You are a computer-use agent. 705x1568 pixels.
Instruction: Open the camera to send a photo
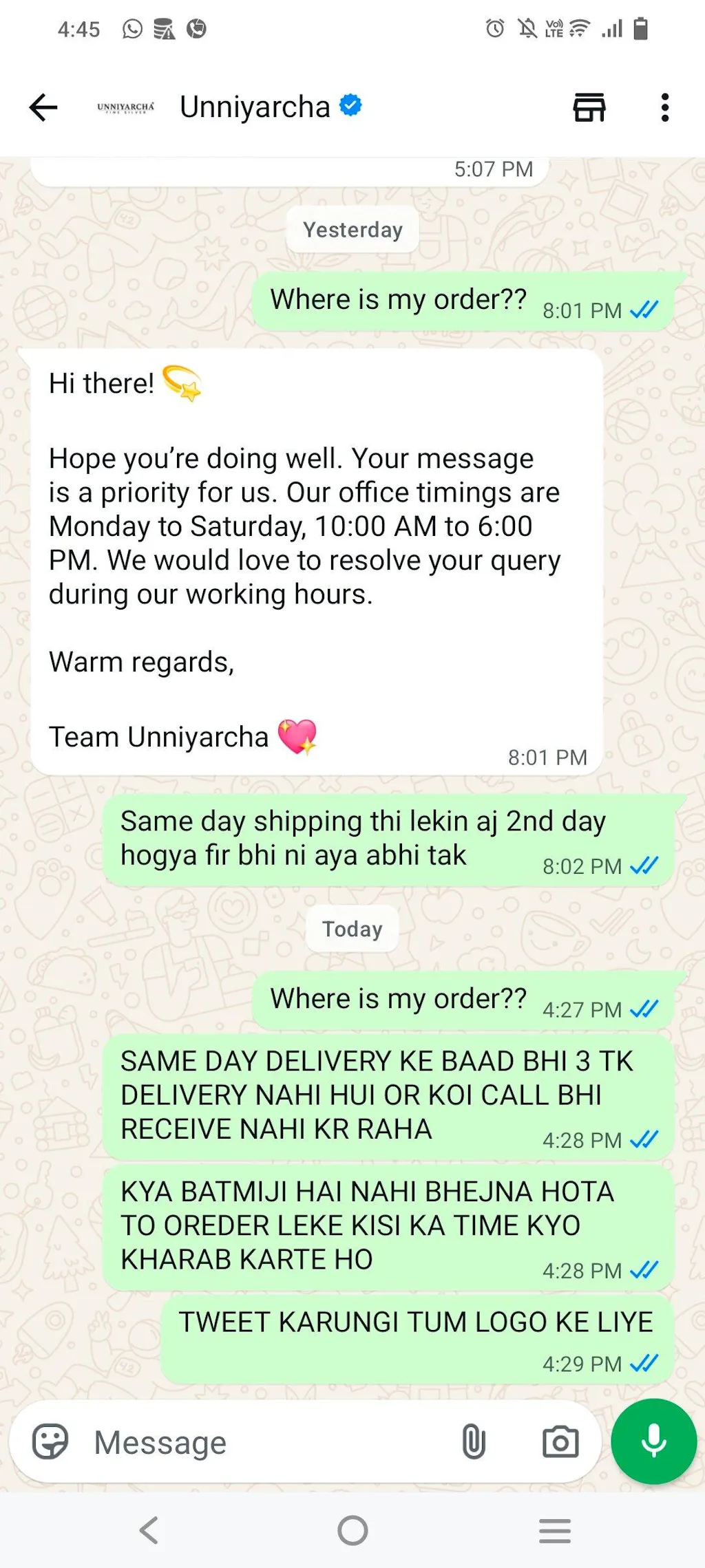pyautogui.click(x=560, y=1441)
